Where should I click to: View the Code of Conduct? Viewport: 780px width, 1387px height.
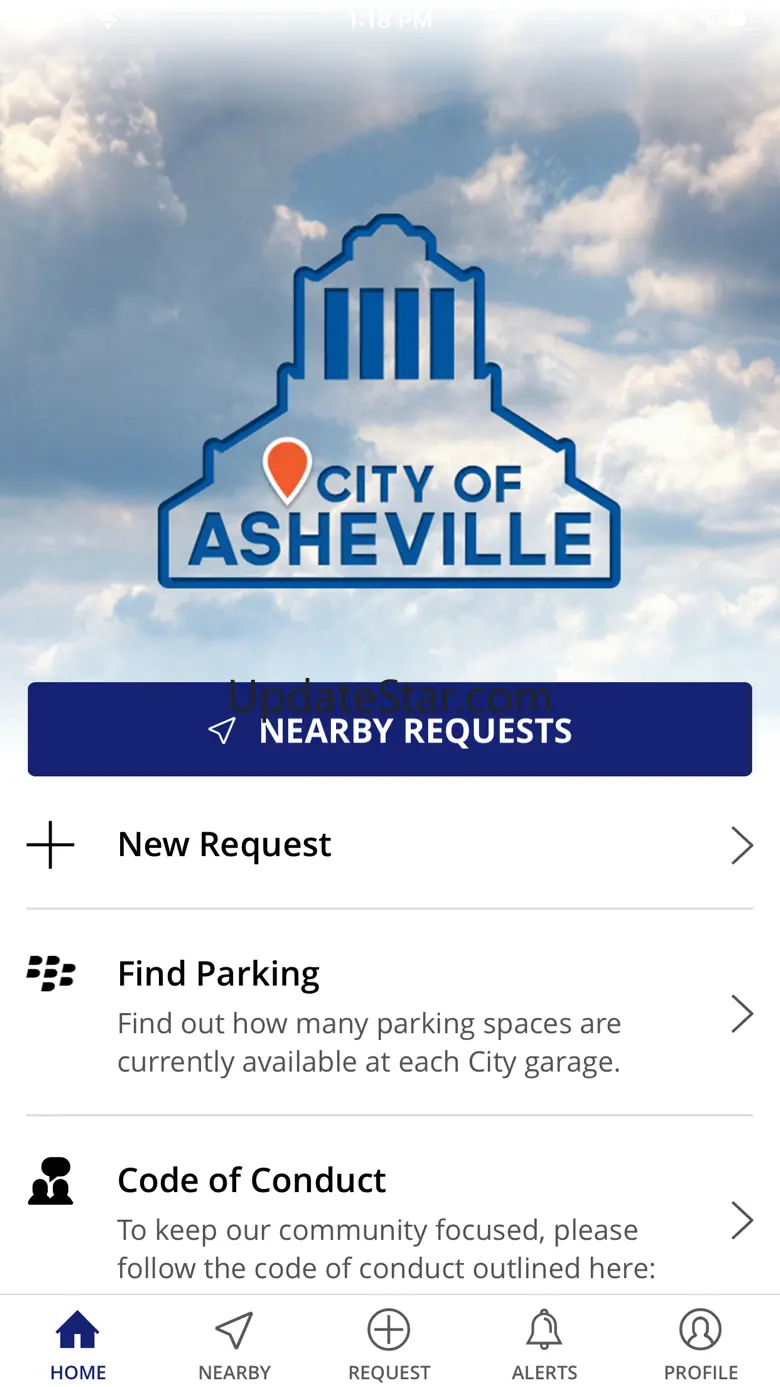click(x=390, y=1218)
